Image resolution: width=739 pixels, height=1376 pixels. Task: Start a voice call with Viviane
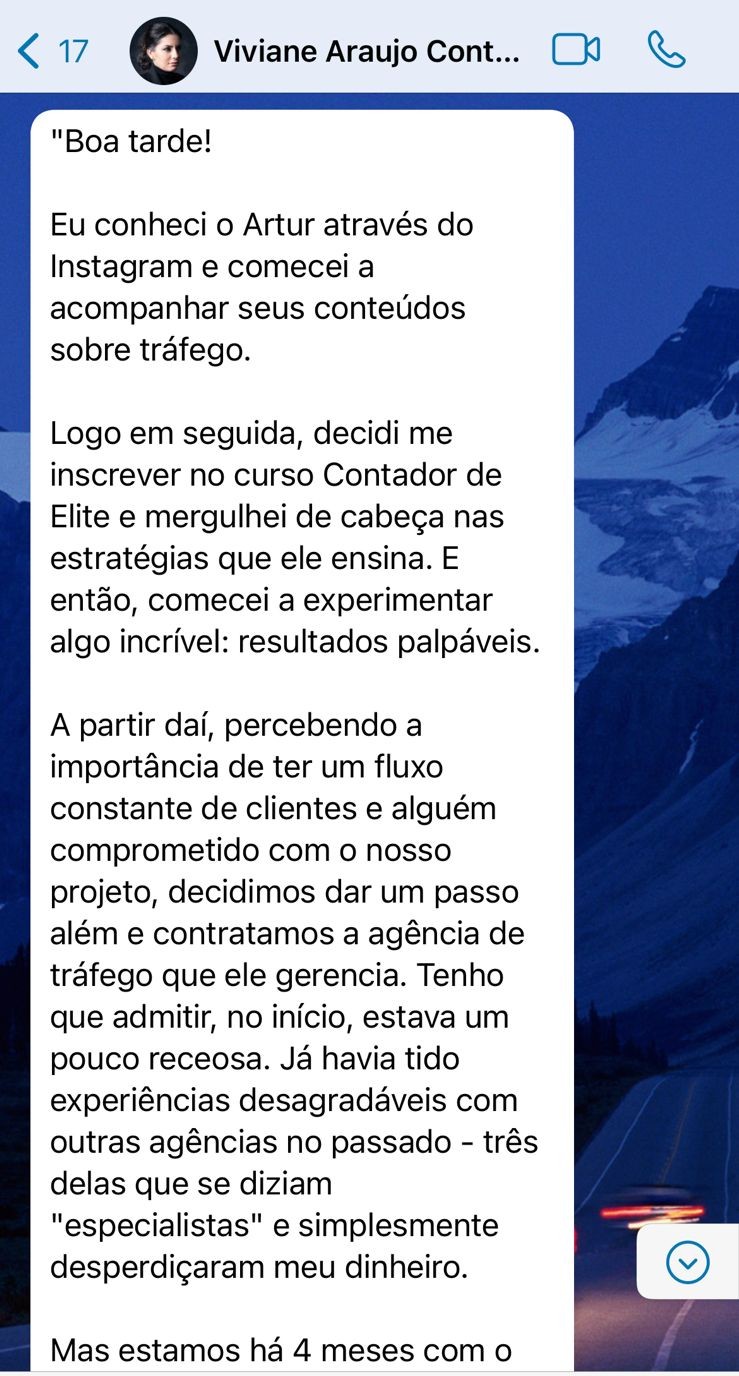coord(666,50)
